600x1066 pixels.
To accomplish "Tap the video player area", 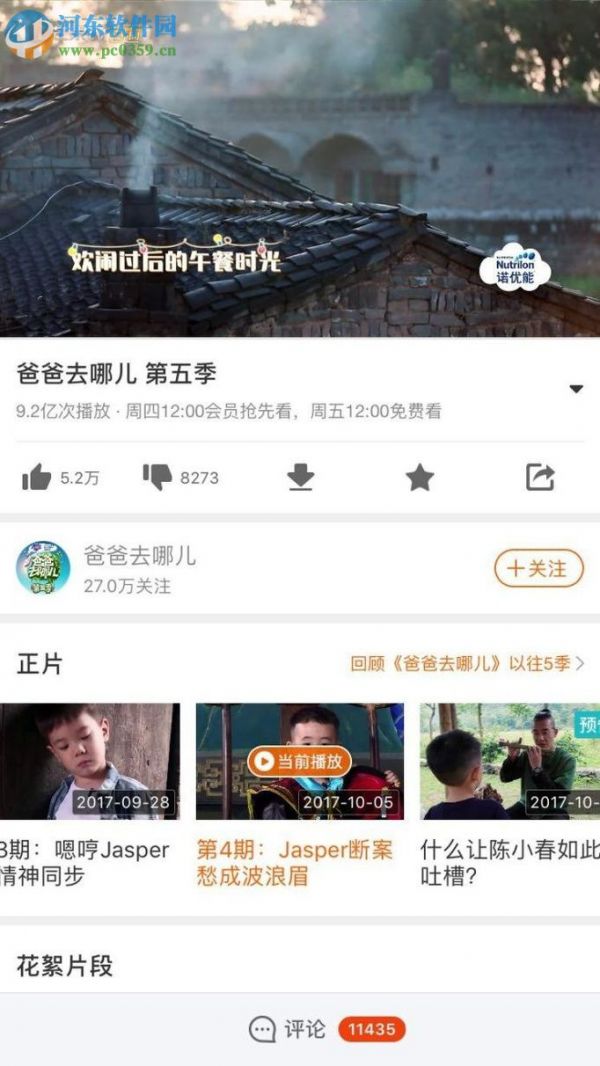I will click(300, 170).
